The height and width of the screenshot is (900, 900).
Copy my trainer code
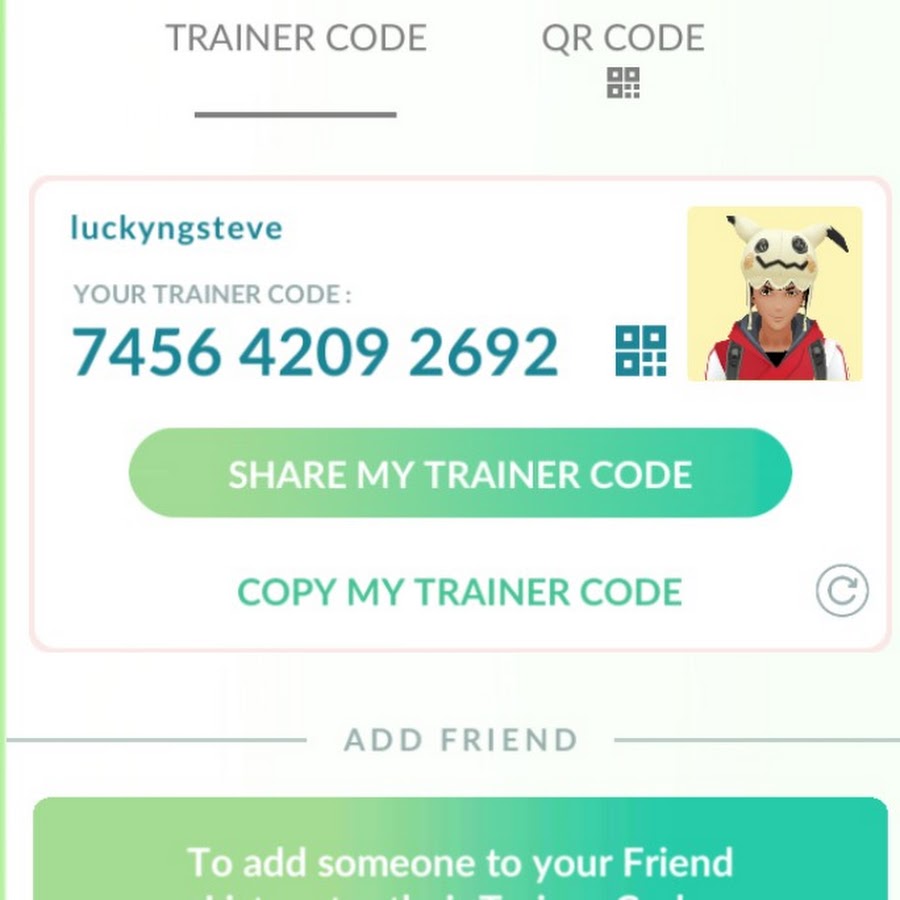point(460,592)
